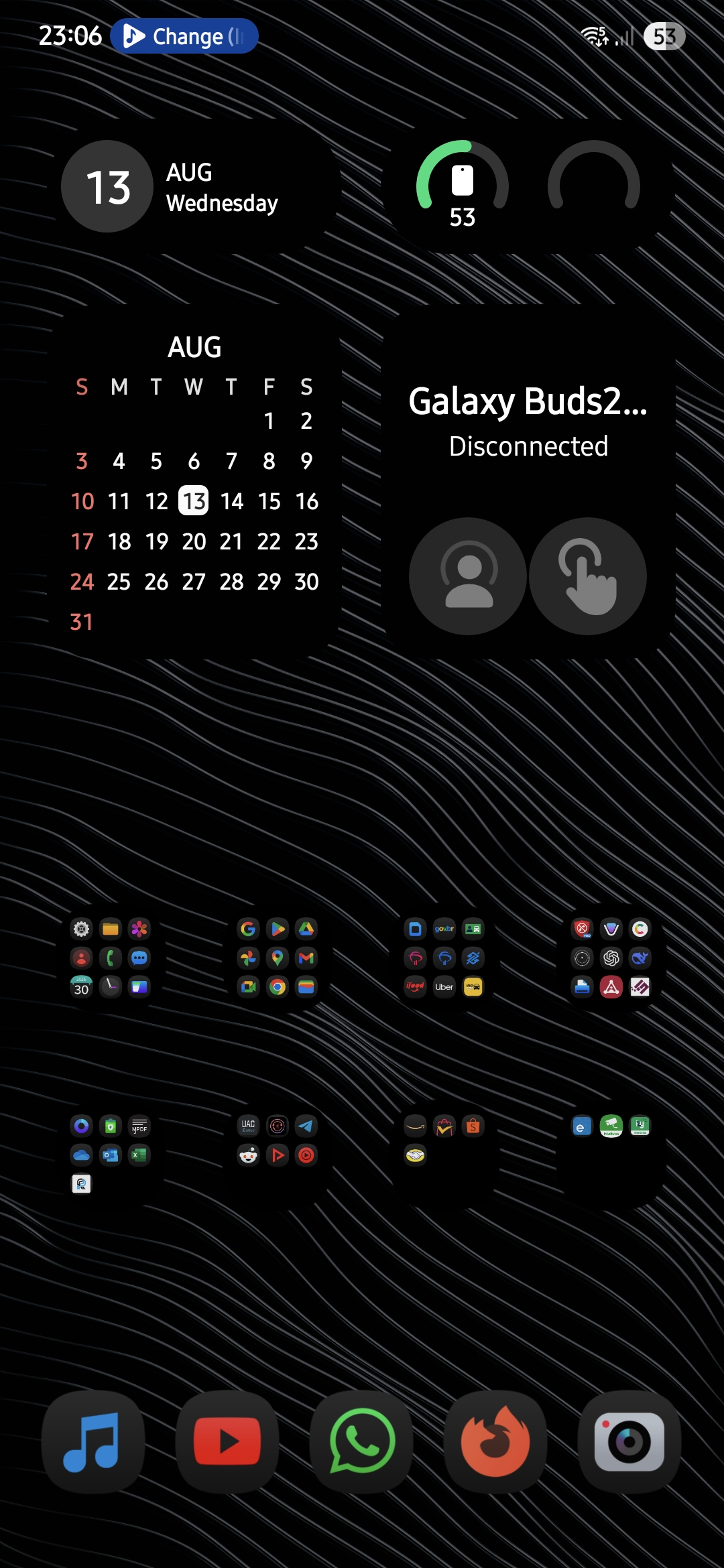Open the August month calendar widget
The height and width of the screenshot is (1568, 724).
coord(194,482)
